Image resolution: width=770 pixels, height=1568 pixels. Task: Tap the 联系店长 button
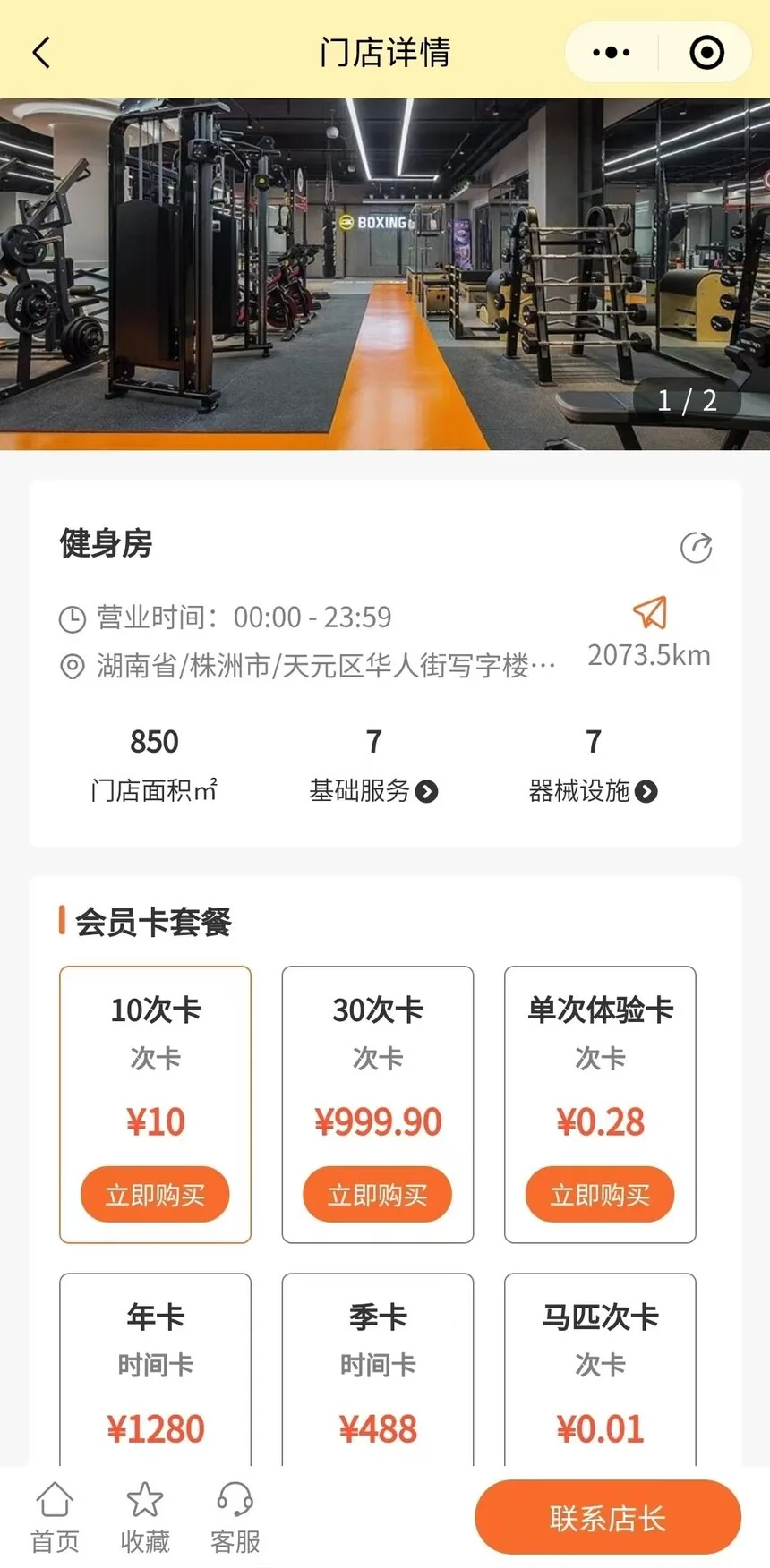[x=607, y=1516]
